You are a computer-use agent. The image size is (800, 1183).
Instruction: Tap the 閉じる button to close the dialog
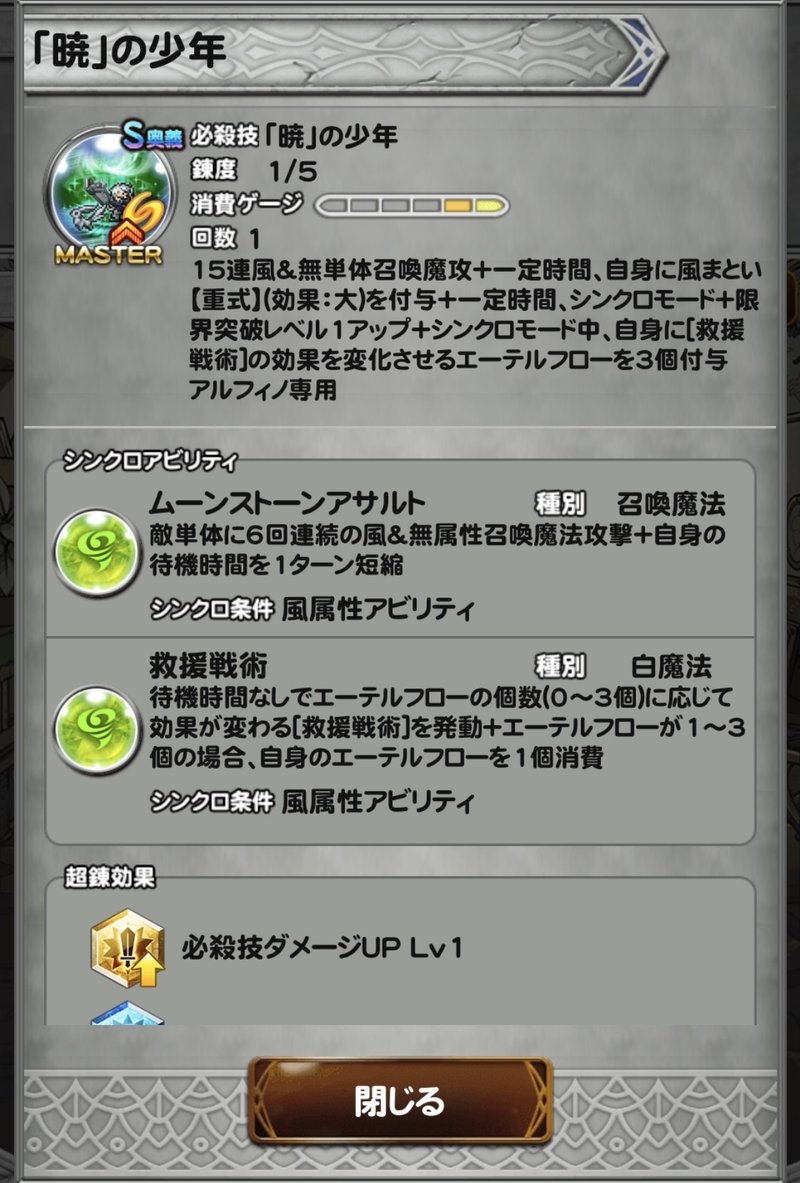point(400,1101)
